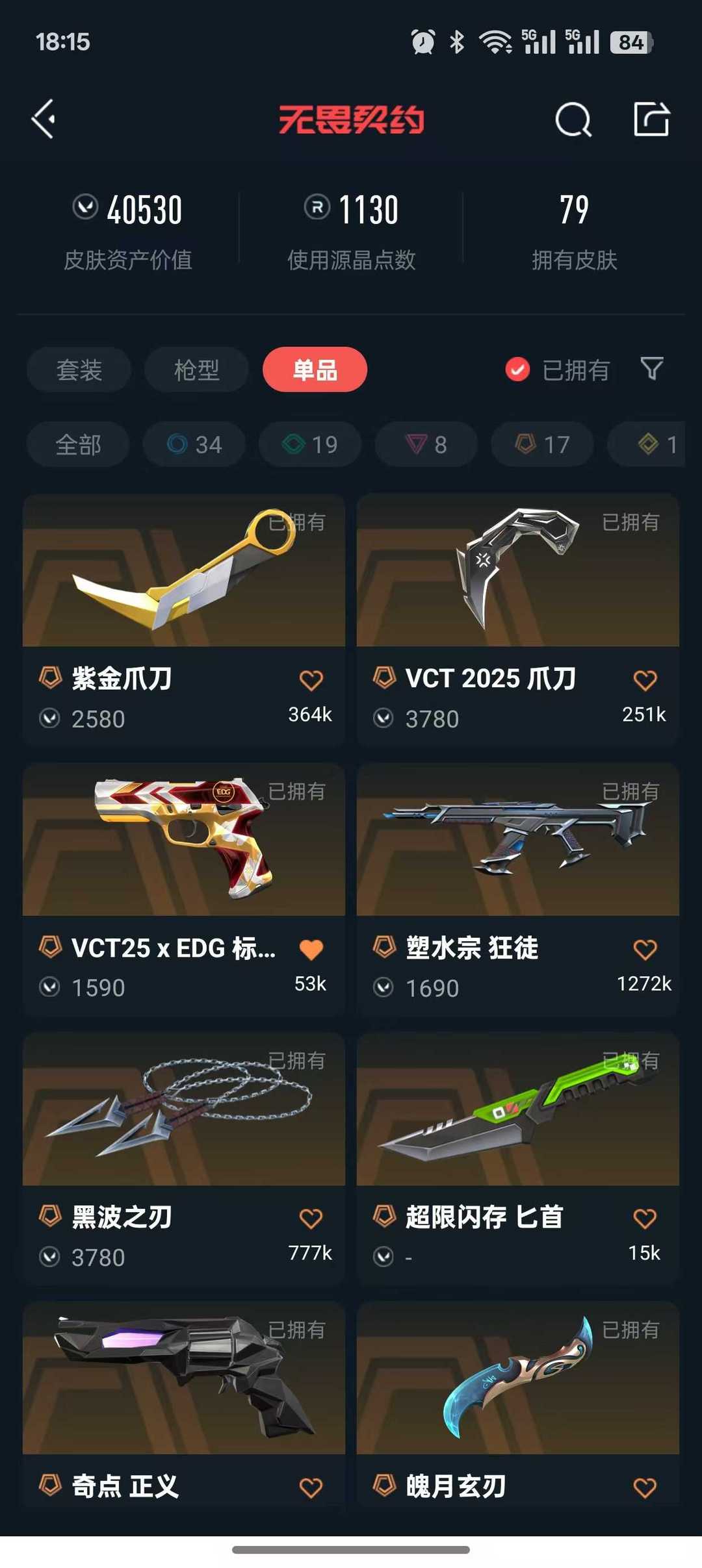Select the 单品 category button
702x1568 pixels.
click(315, 369)
